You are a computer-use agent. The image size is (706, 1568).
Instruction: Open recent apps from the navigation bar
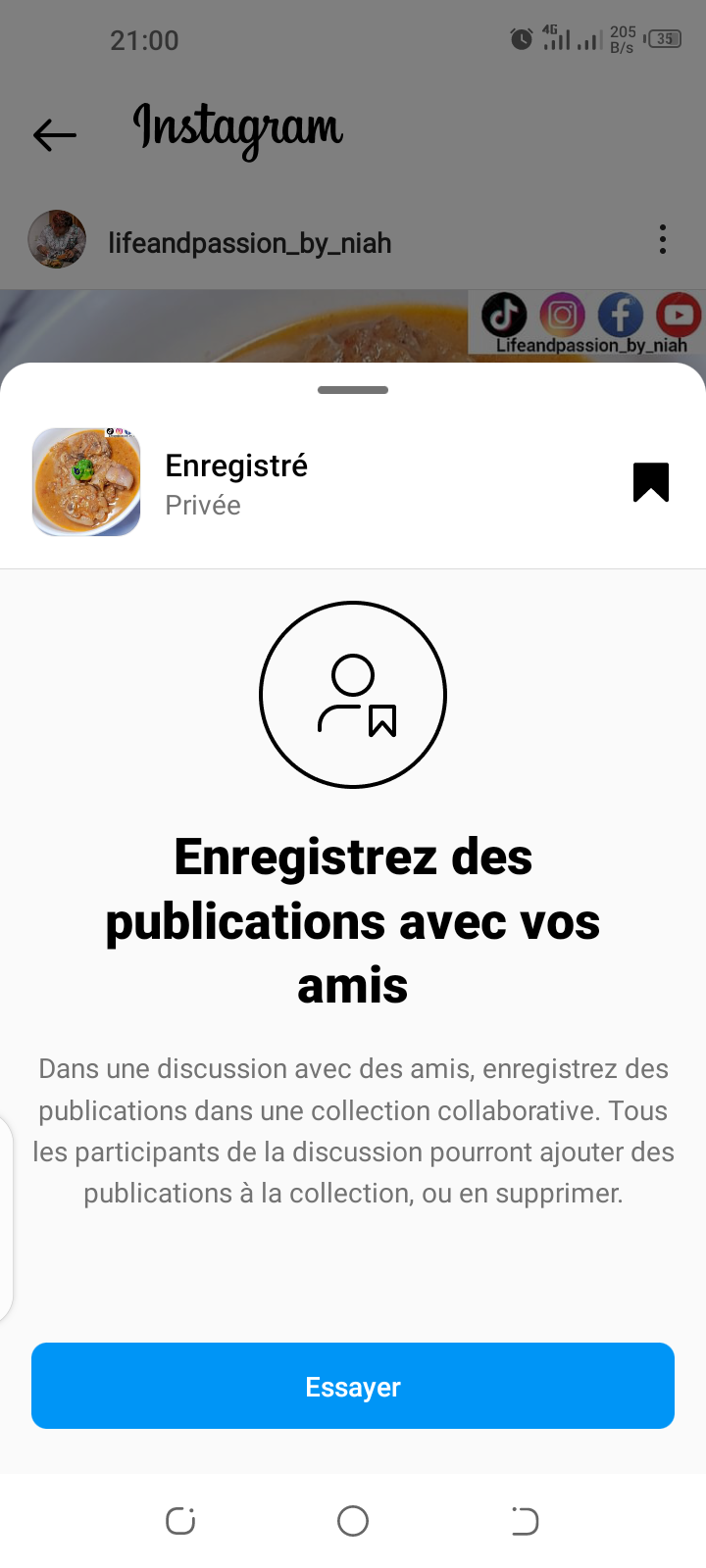point(180,1521)
